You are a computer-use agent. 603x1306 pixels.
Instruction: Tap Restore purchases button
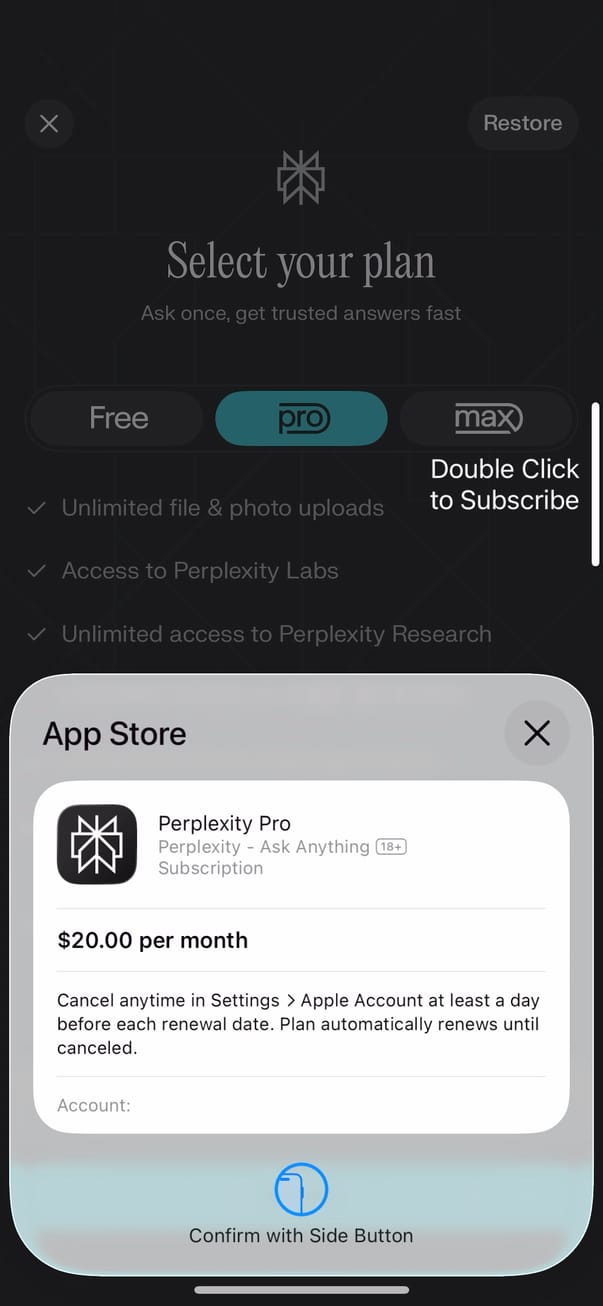point(522,123)
